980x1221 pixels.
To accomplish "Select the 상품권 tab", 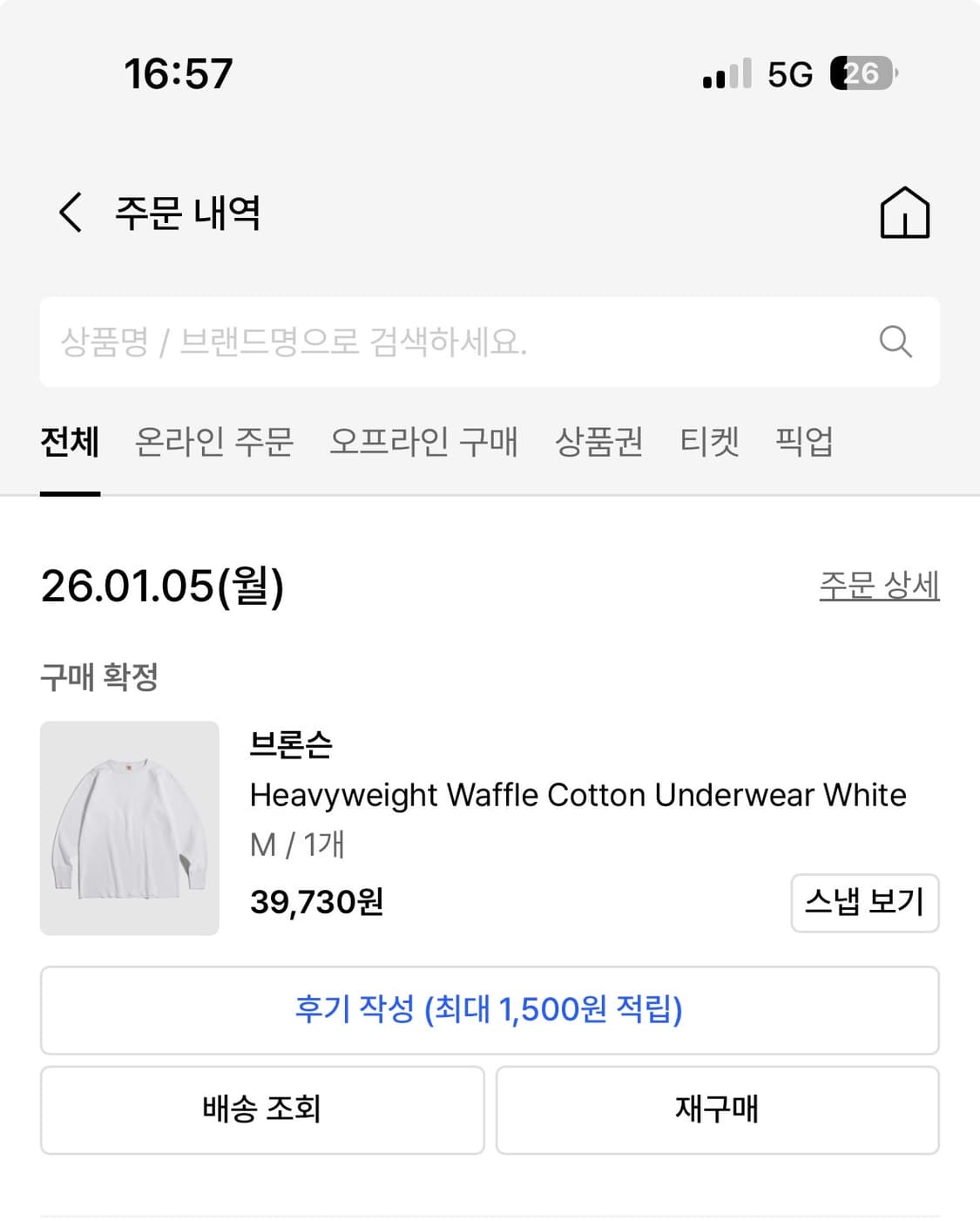I will (x=599, y=443).
